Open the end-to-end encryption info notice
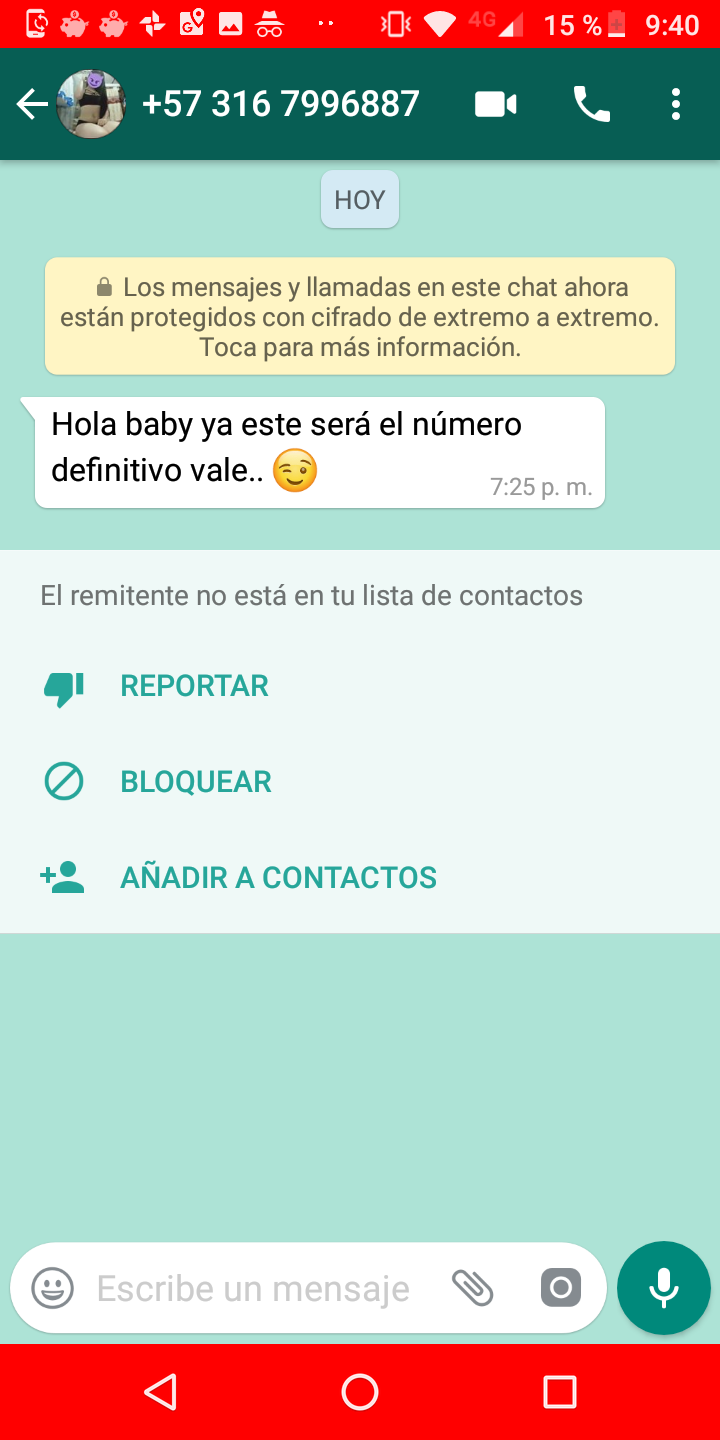720x1440 pixels. (x=360, y=317)
